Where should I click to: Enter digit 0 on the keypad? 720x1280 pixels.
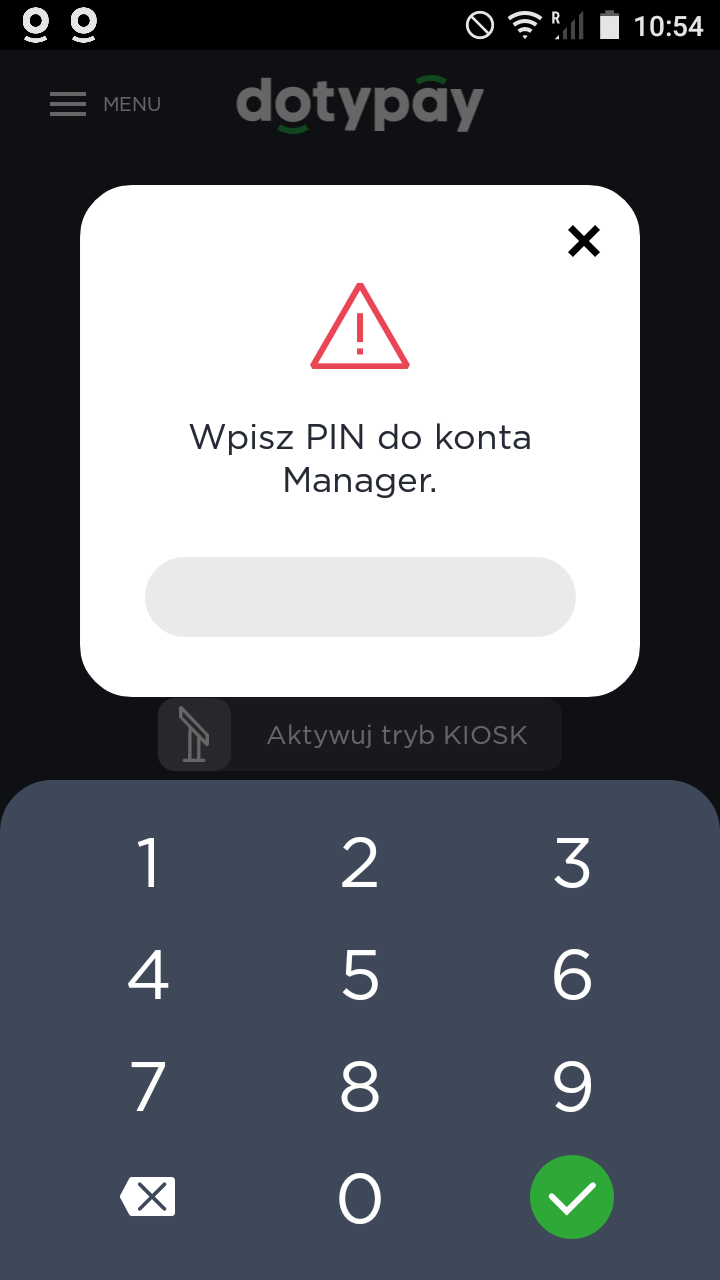pos(360,1198)
